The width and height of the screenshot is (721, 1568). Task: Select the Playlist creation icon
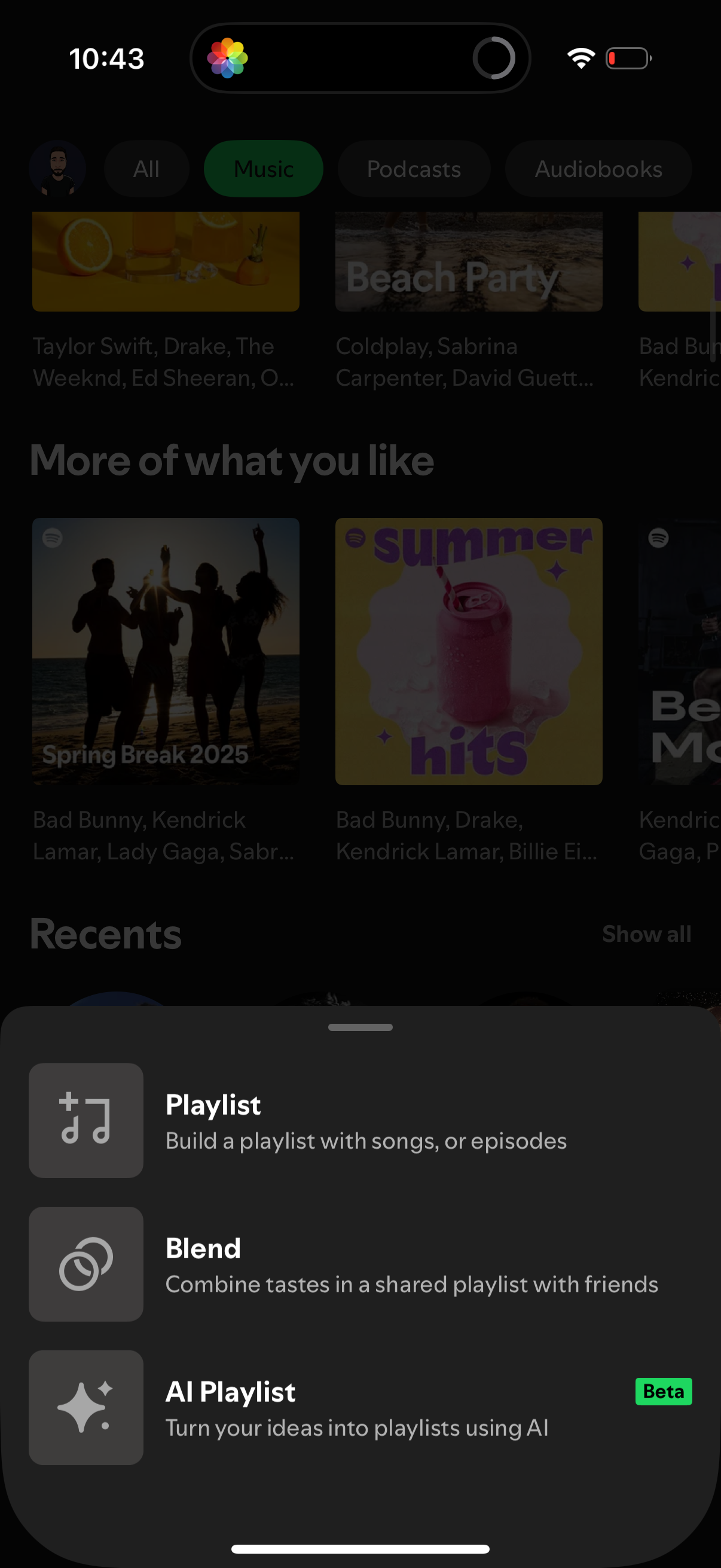(85, 1119)
